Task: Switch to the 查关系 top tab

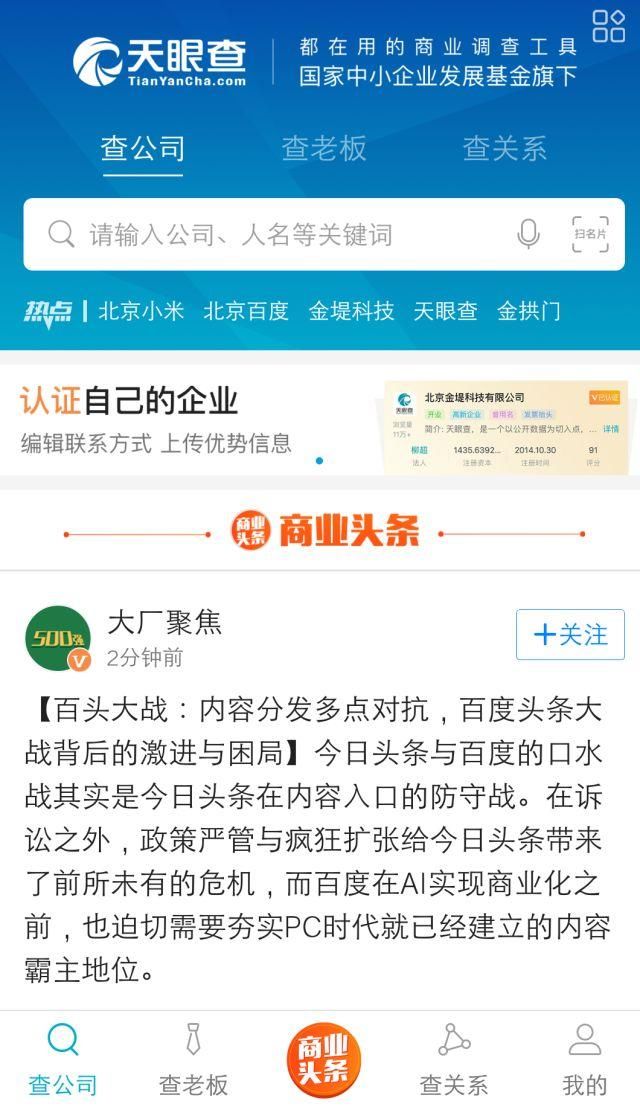Action: (504, 148)
